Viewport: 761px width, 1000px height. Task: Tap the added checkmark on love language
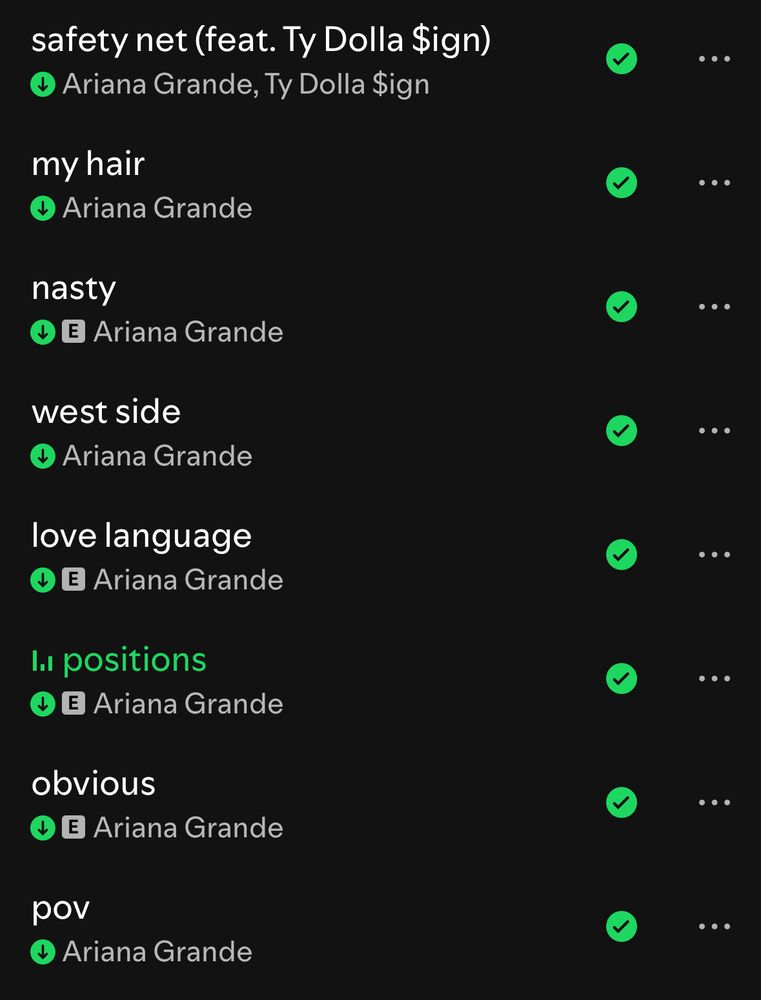coord(622,554)
